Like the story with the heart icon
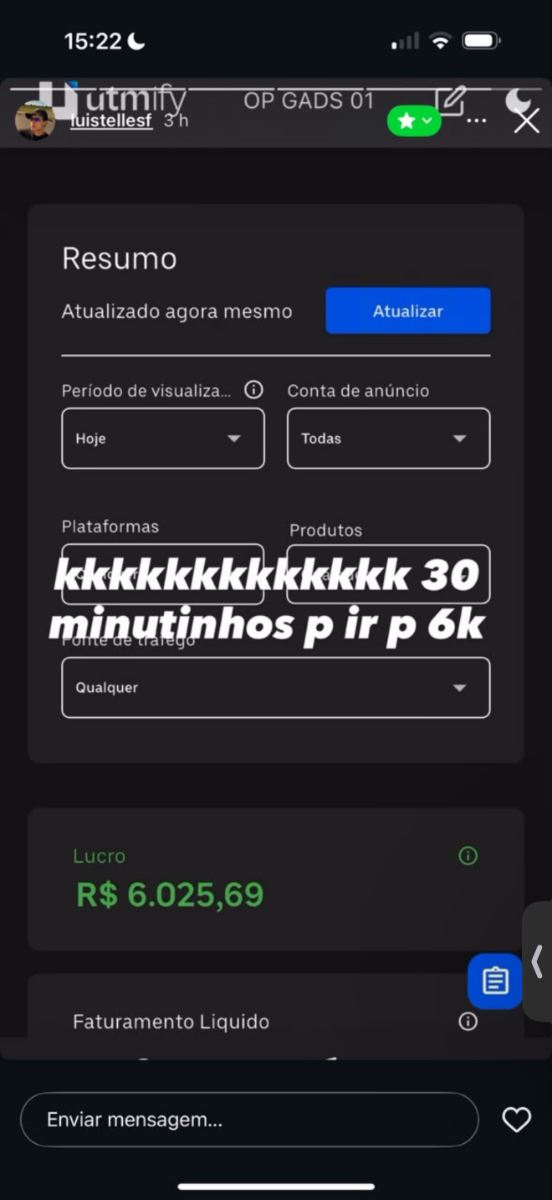The width and height of the screenshot is (552, 1200). (x=516, y=1120)
